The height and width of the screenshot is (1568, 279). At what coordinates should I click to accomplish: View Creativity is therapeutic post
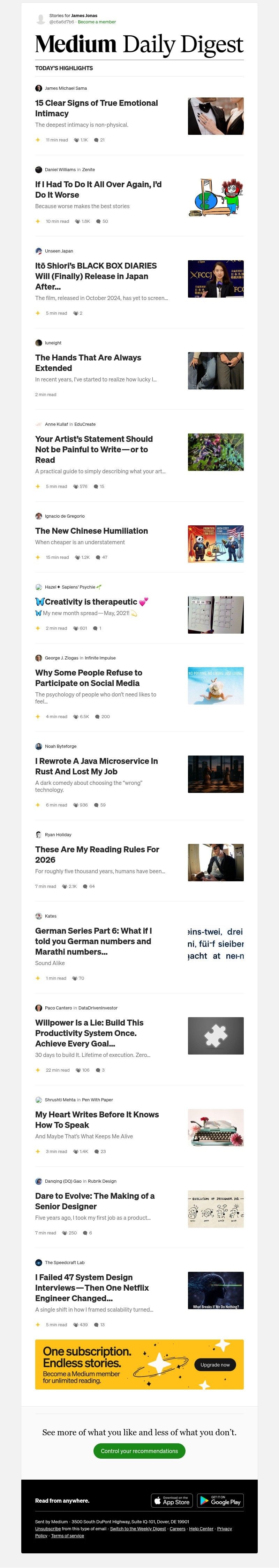click(91, 601)
